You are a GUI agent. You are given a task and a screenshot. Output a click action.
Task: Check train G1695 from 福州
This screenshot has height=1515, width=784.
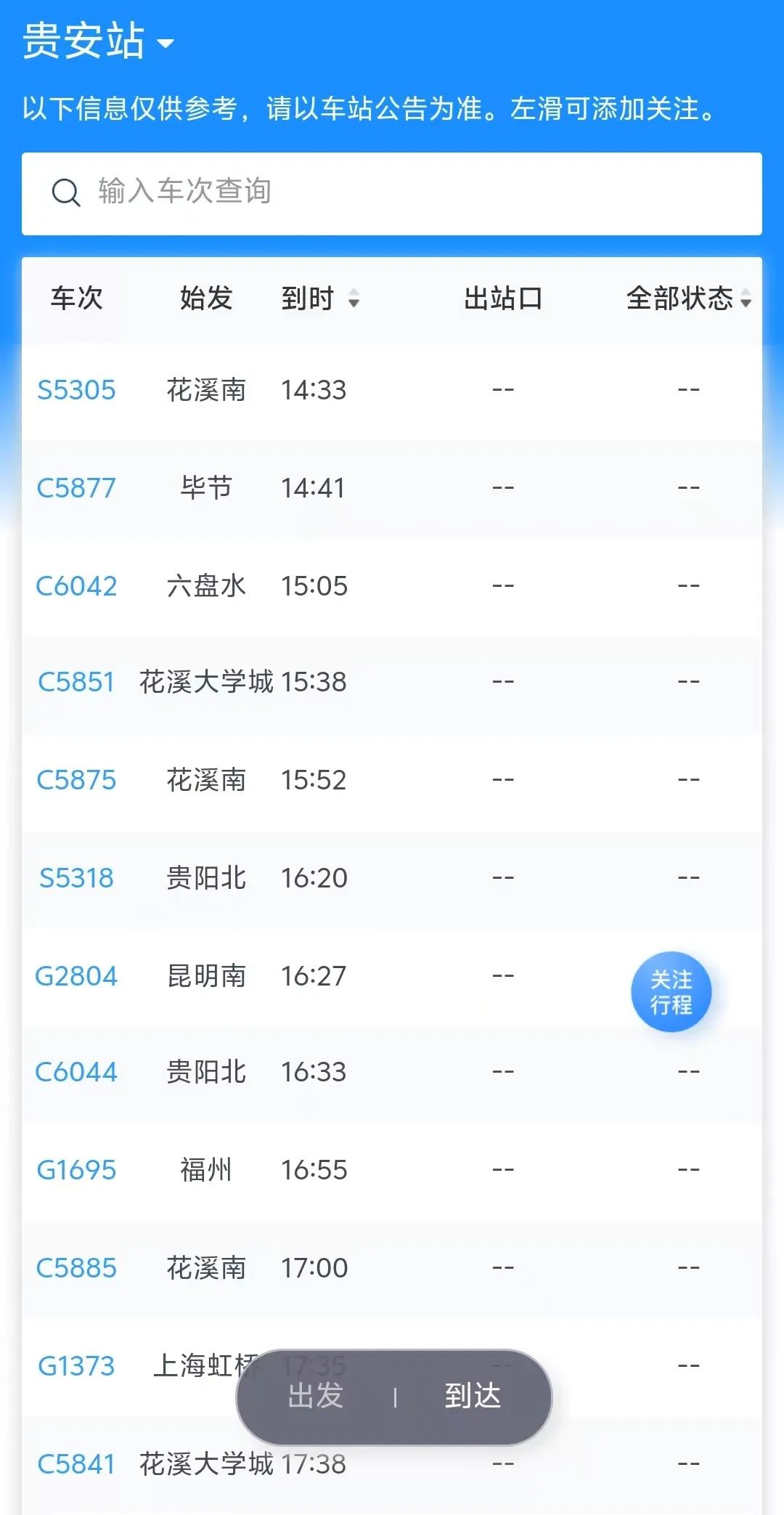click(x=76, y=1170)
